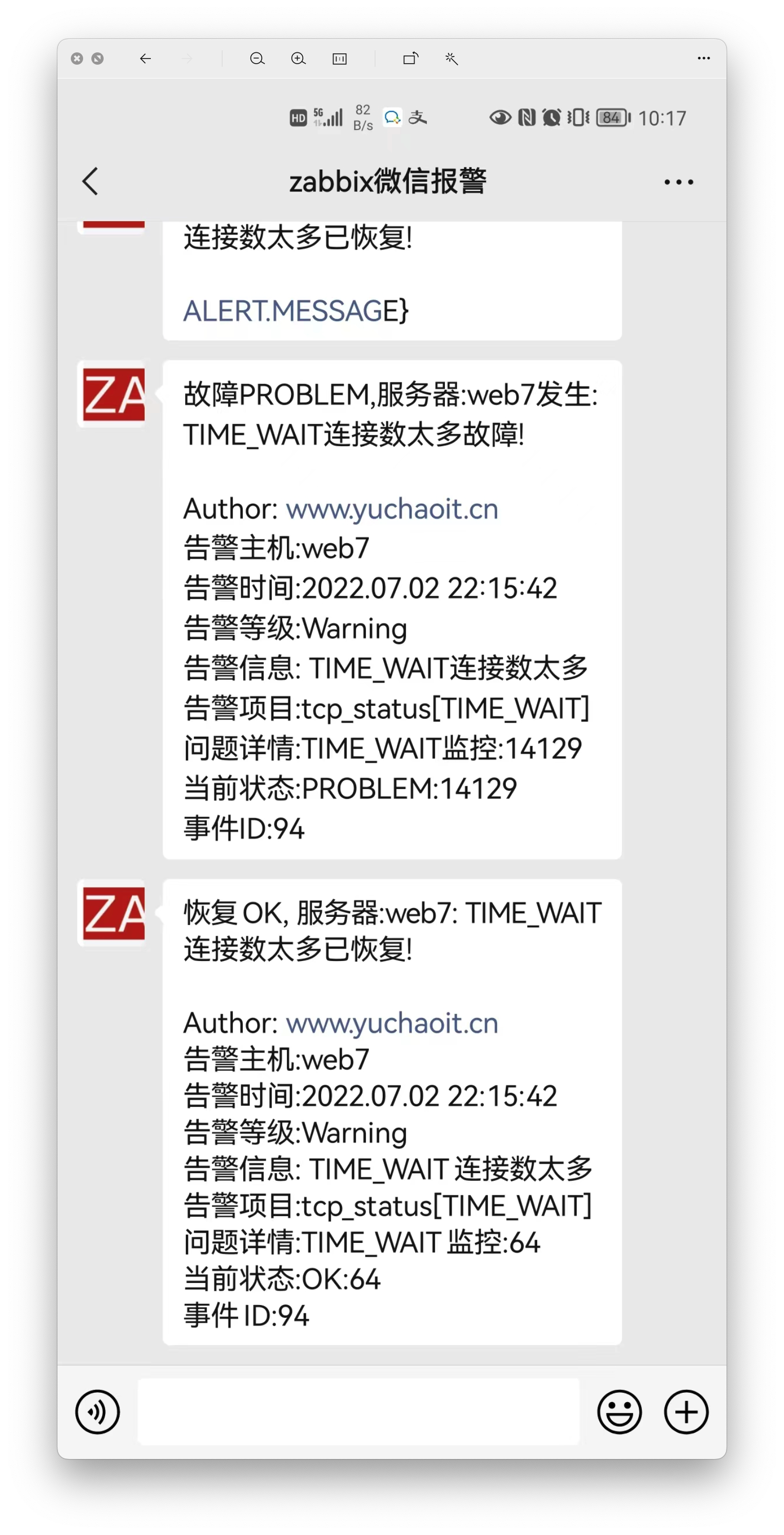Open www.yuchaoit.cn link in the 恢复 OK alert
Screen dimensions: 784x1535
tap(391, 1023)
